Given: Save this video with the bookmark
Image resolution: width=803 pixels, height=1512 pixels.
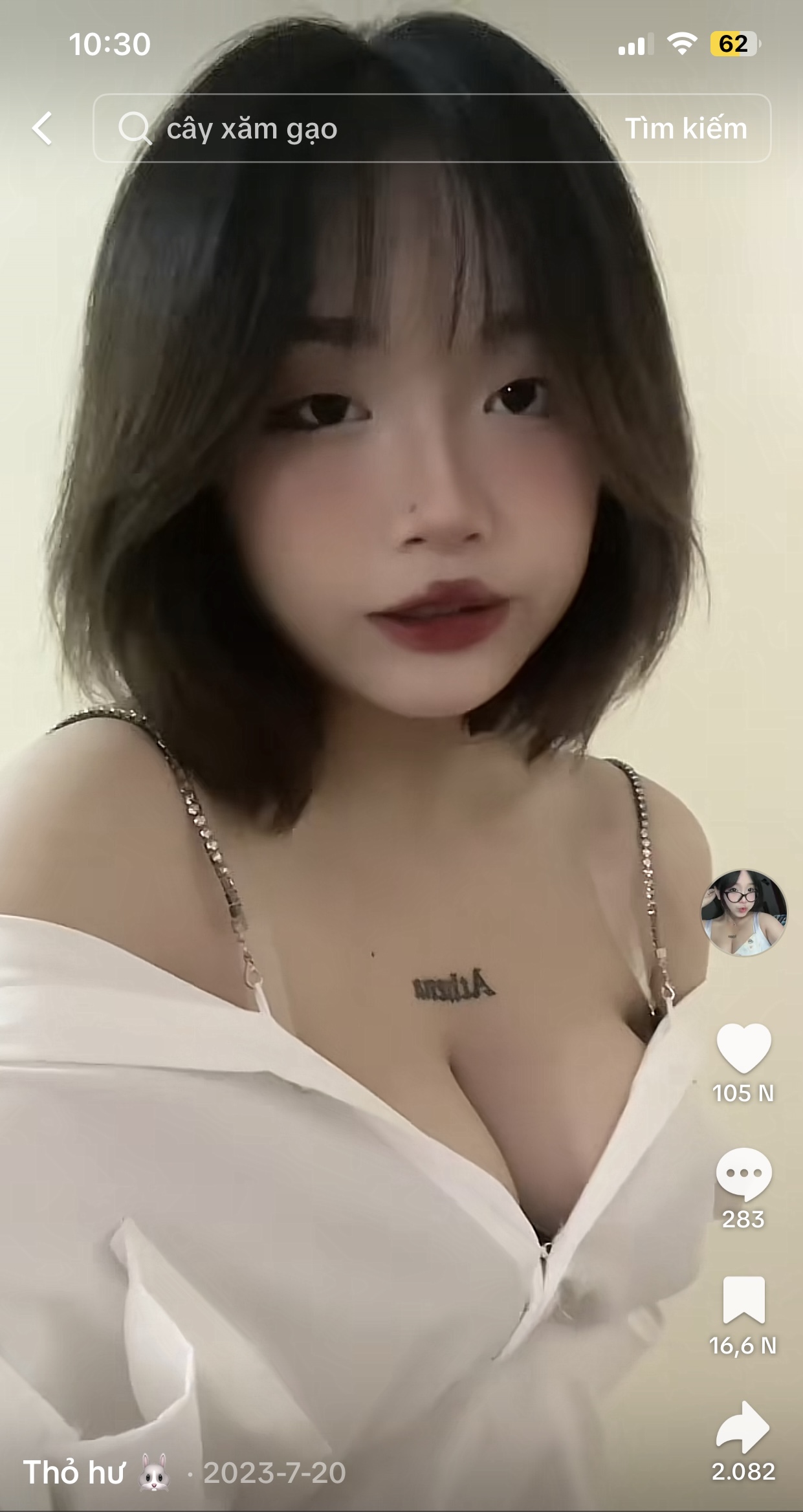Looking at the screenshot, I should pyautogui.click(x=743, y=1300).
